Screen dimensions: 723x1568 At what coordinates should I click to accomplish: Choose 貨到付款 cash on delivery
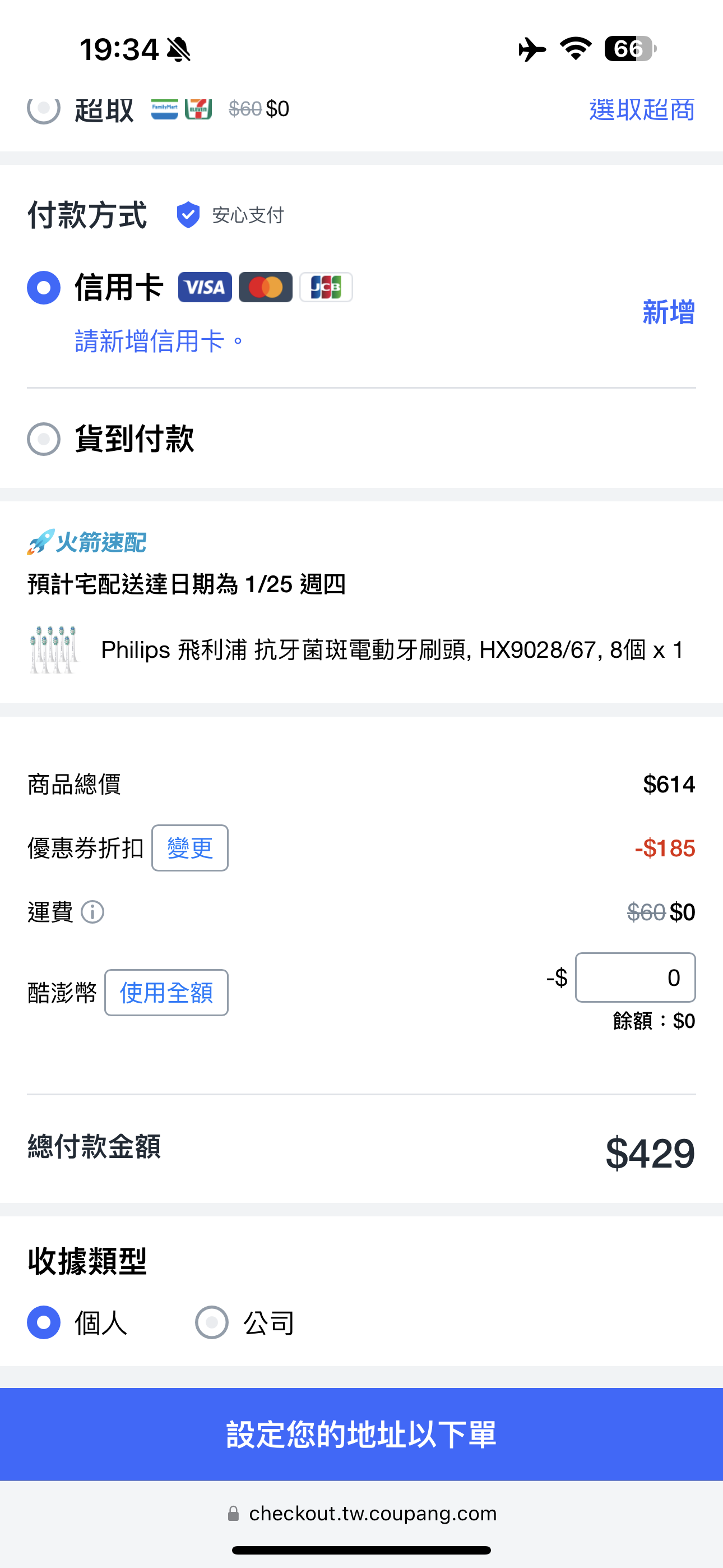click(44, 439)
